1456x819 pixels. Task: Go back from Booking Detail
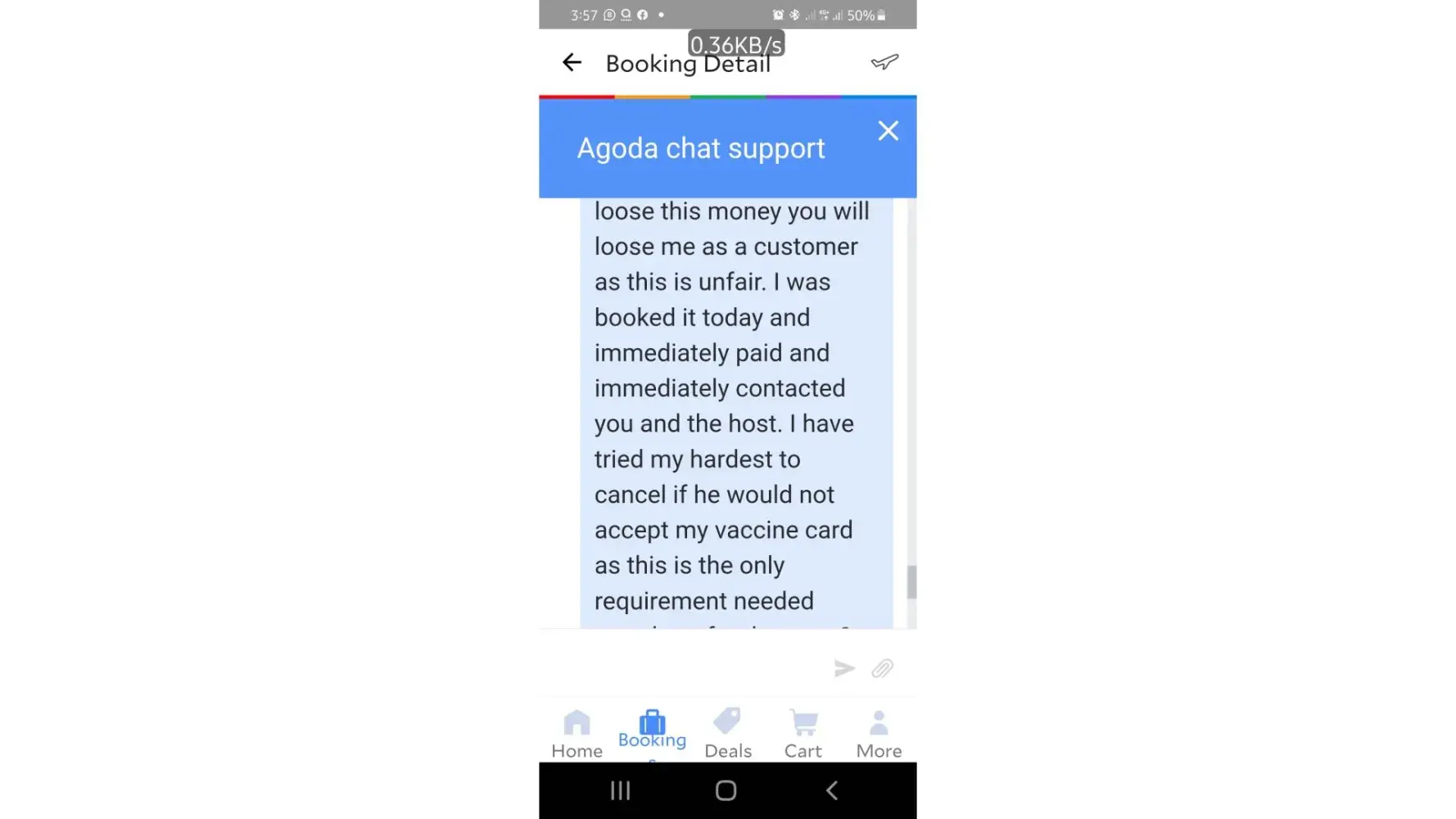pos(572,62)
